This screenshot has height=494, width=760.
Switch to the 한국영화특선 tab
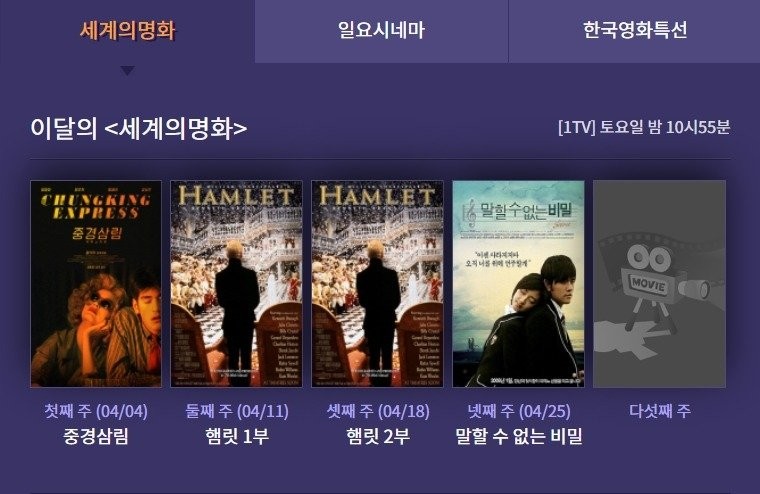tap(634, 30)
